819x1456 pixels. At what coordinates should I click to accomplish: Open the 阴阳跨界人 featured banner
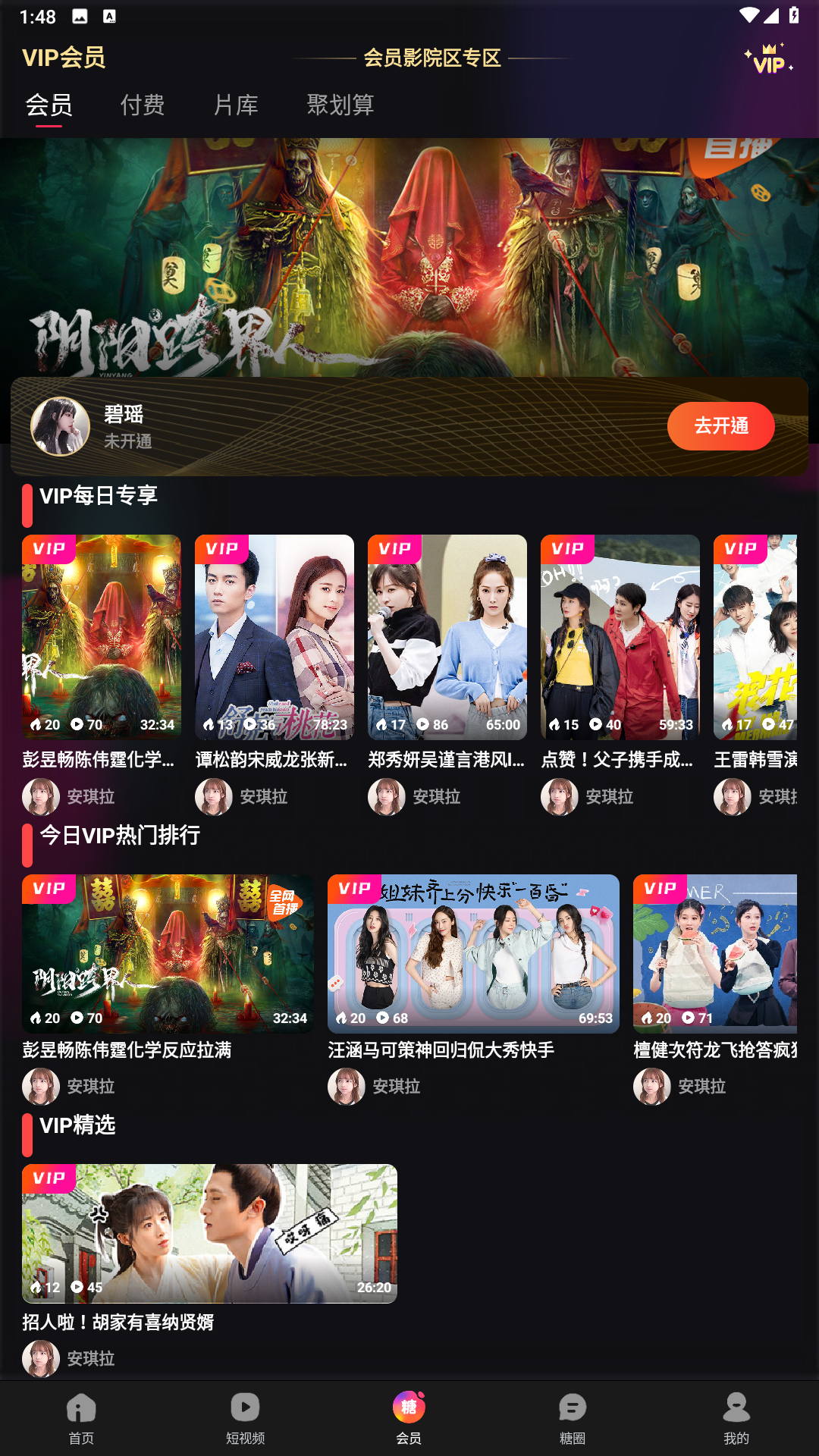[409, 258]
